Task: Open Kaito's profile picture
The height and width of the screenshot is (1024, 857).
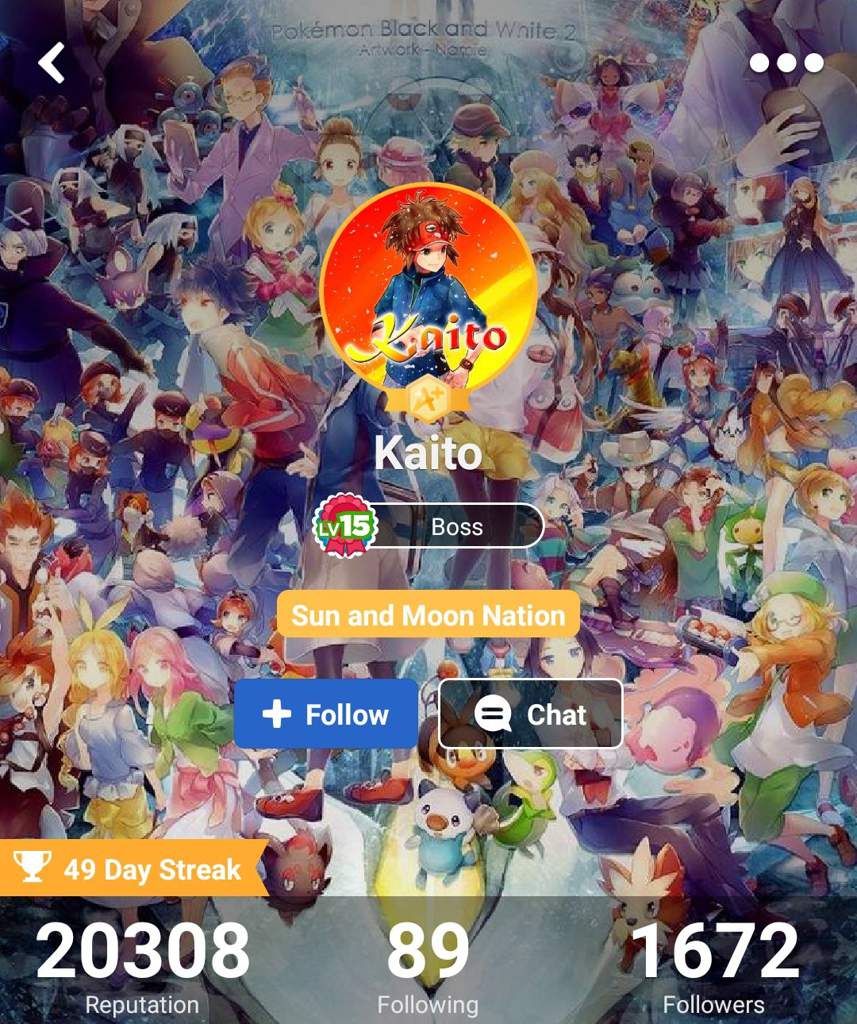Action: pyautogui.click(x=428, y=288)
